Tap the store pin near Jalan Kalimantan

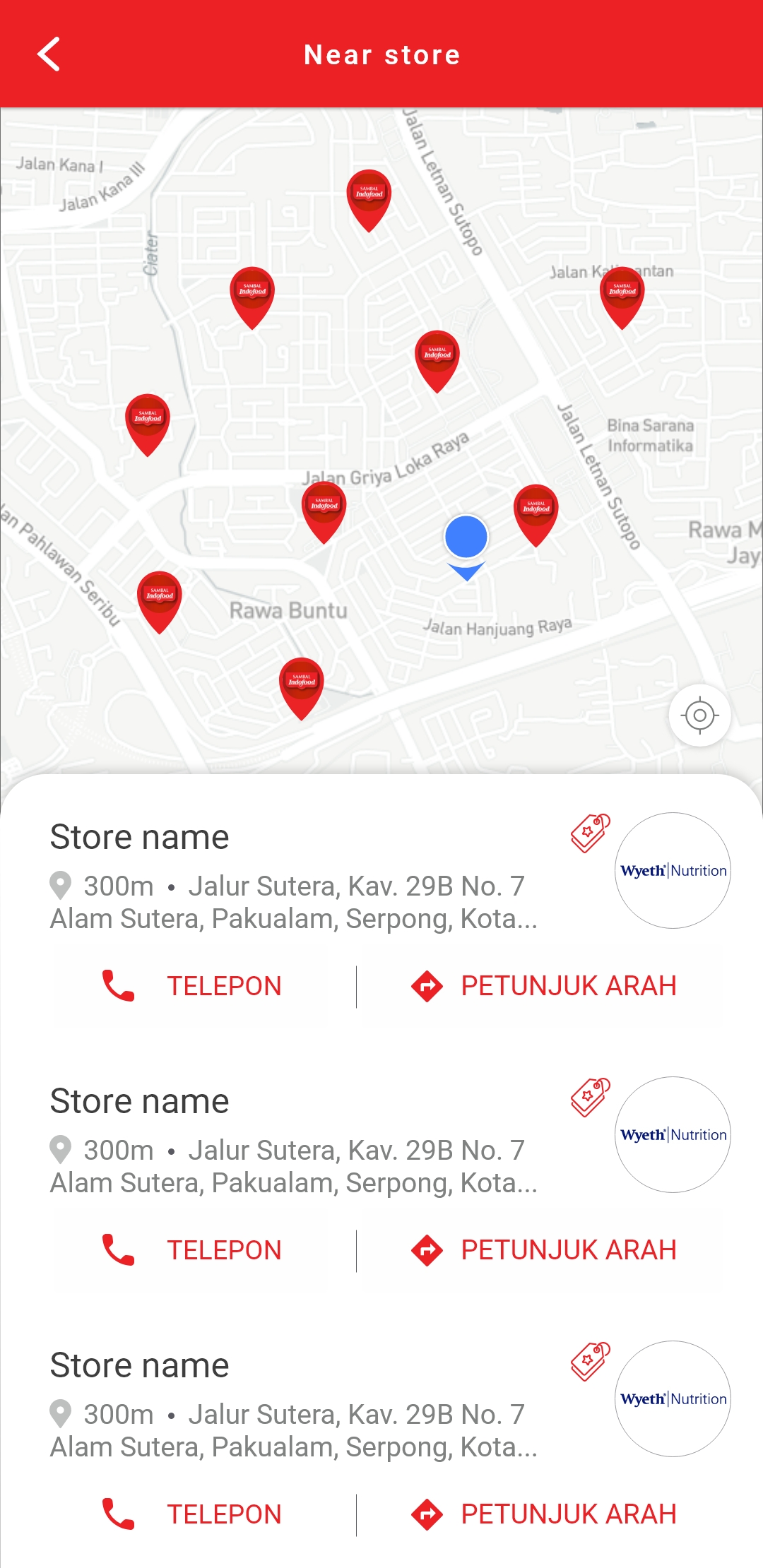pos(622,298)
